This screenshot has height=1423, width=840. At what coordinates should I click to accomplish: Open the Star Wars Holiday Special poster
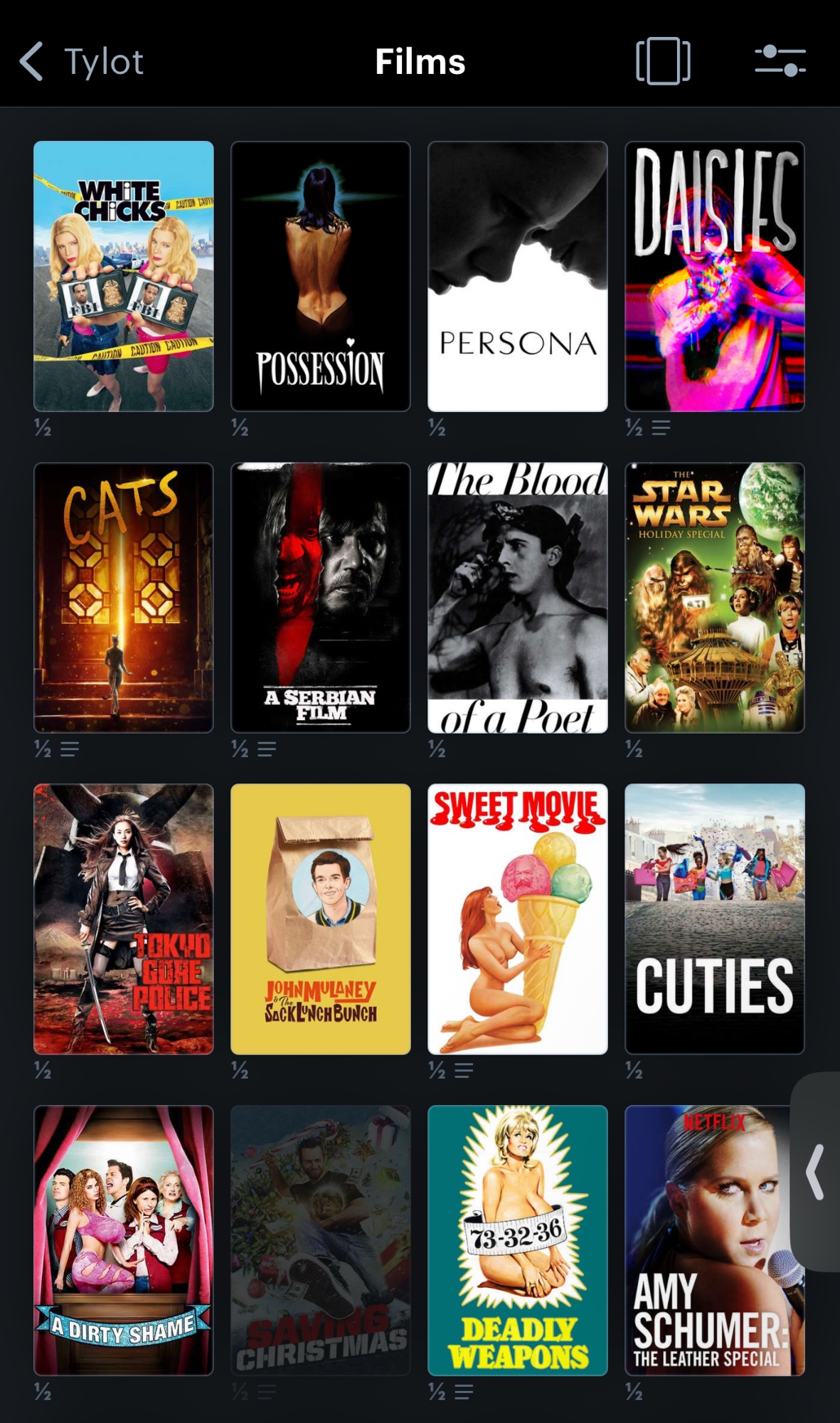click(715, 598)
